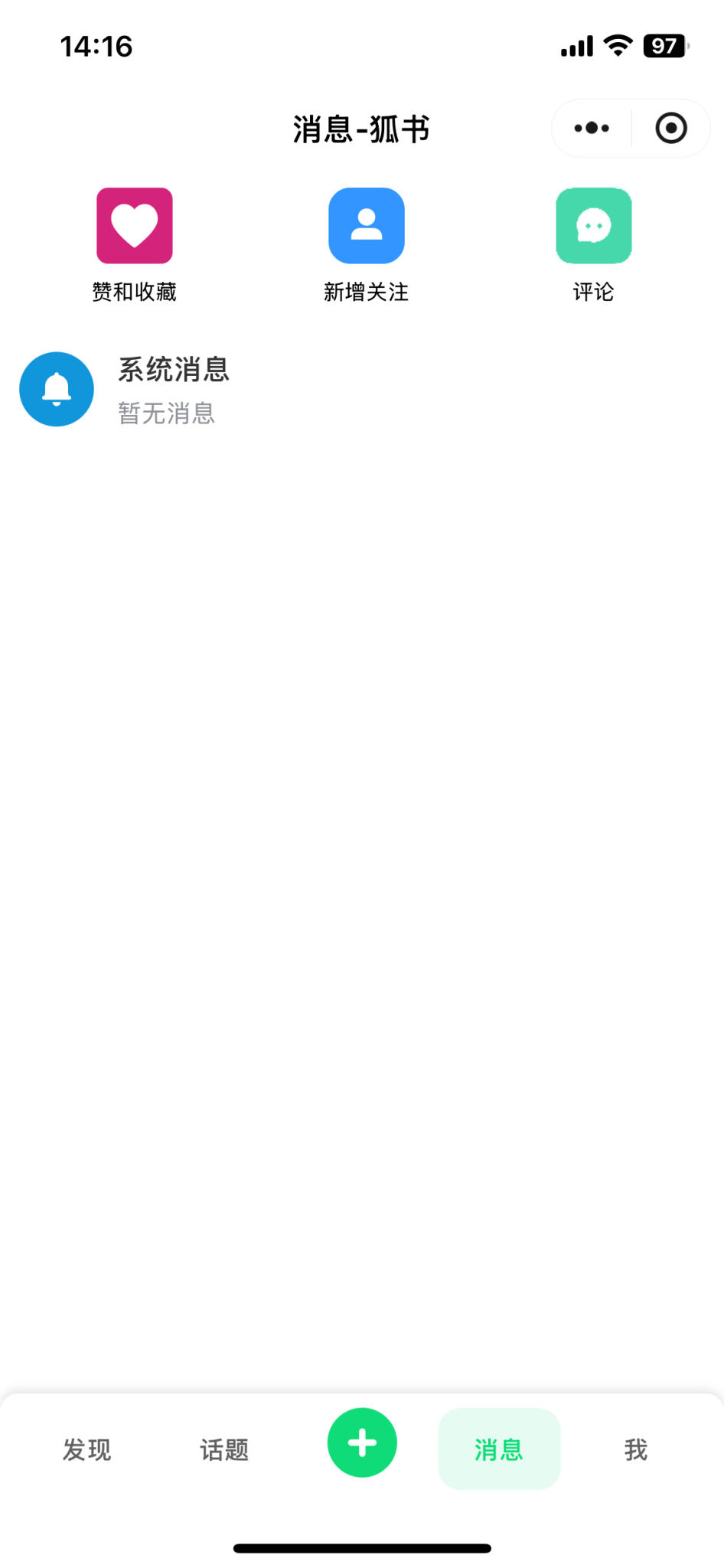724x1568 pixels.
Task: Select the 消息 tab
Action: pos(499,1449)
